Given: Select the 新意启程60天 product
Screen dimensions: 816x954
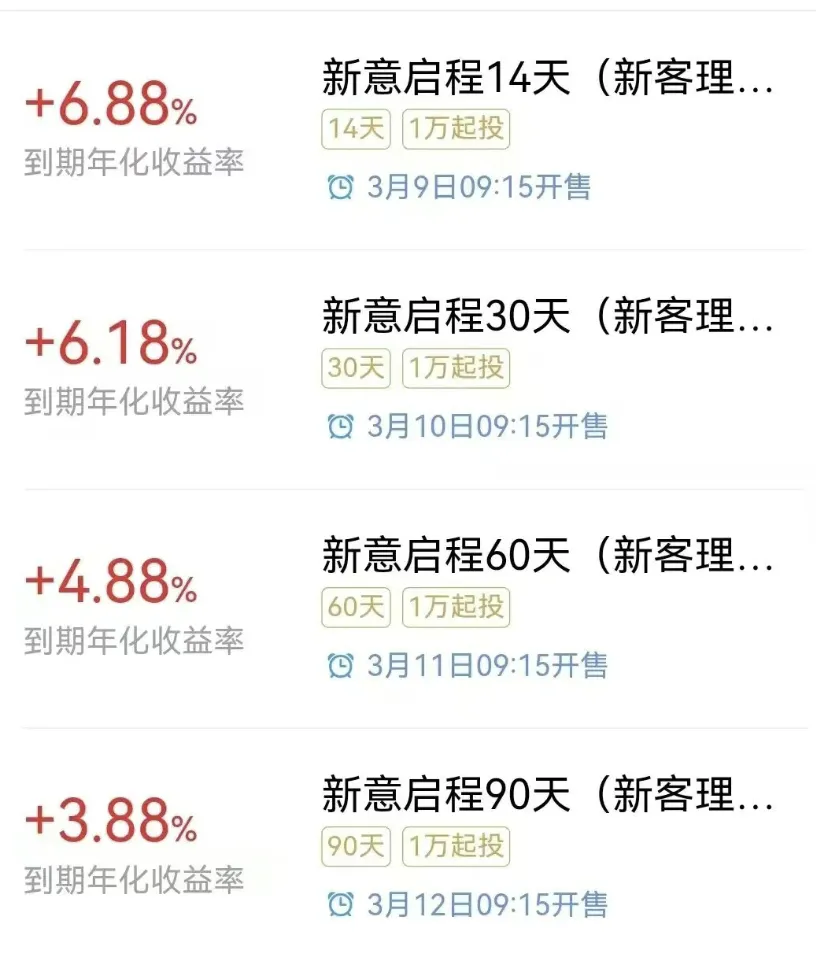Looking at the screenshot, I should 408,608.
